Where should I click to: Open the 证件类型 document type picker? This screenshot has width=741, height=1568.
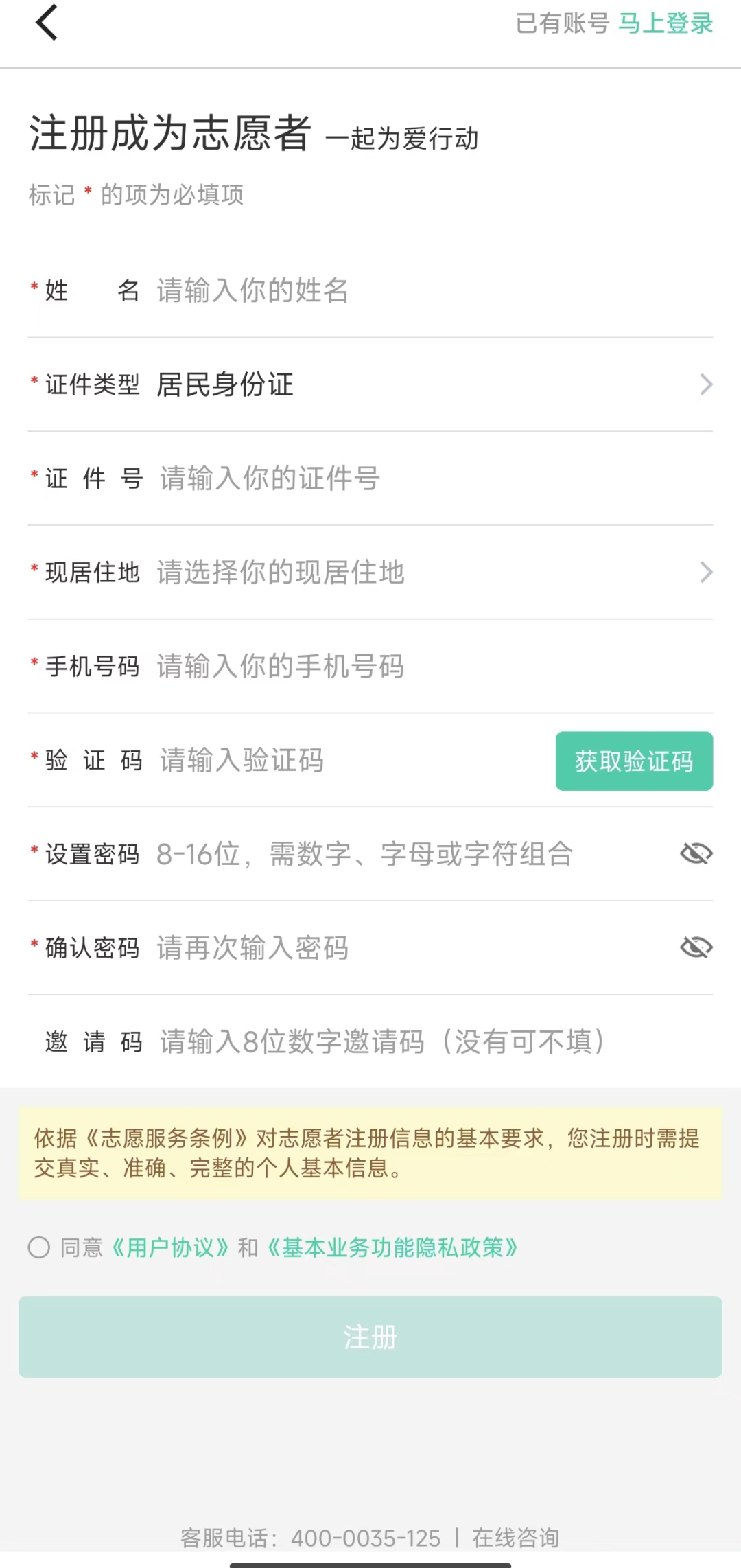click(x=432, y=384)
